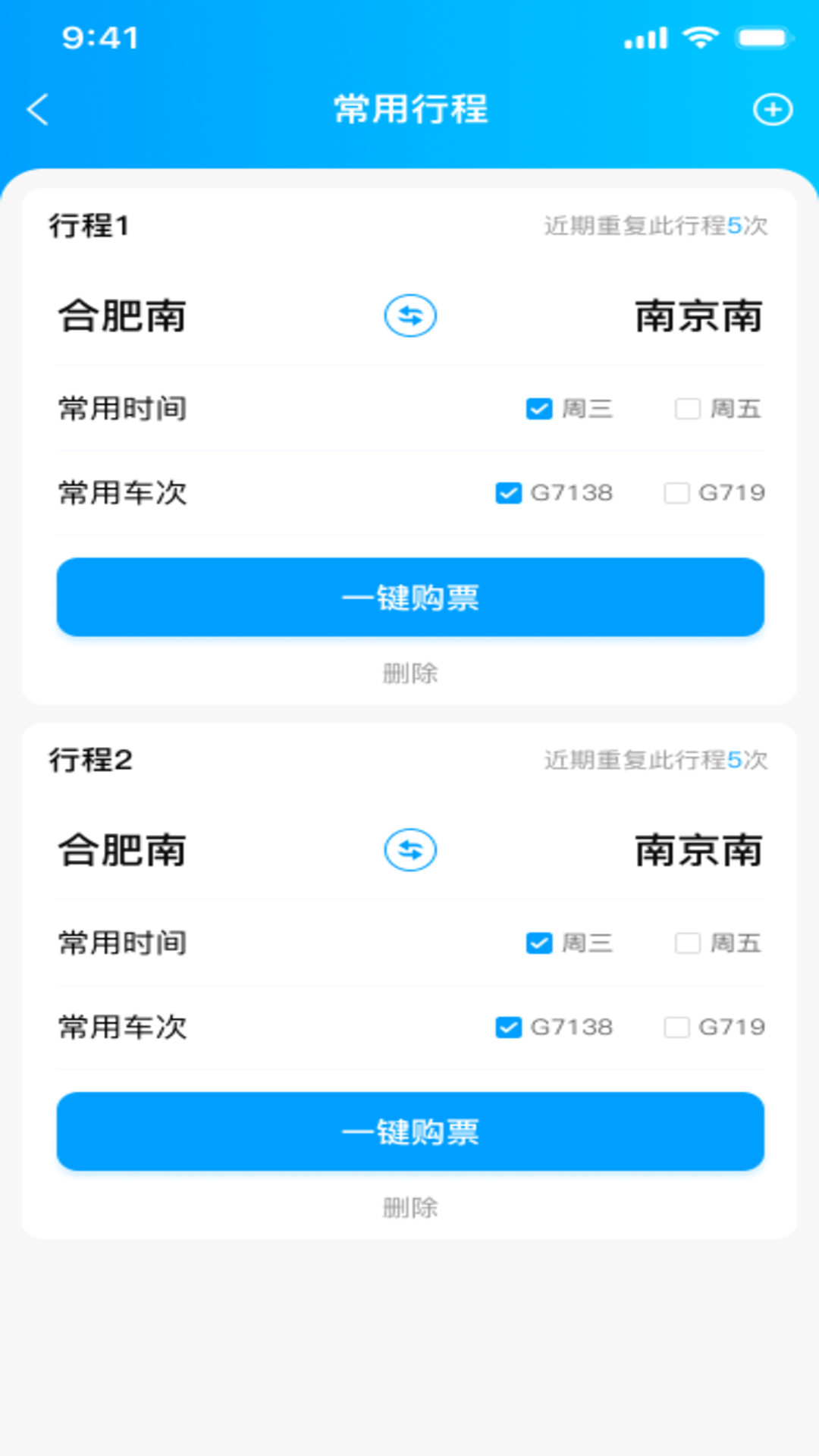Check 周五 for 行程2
Viewport: 819px width, 1456px height.
tap(686, 943)
